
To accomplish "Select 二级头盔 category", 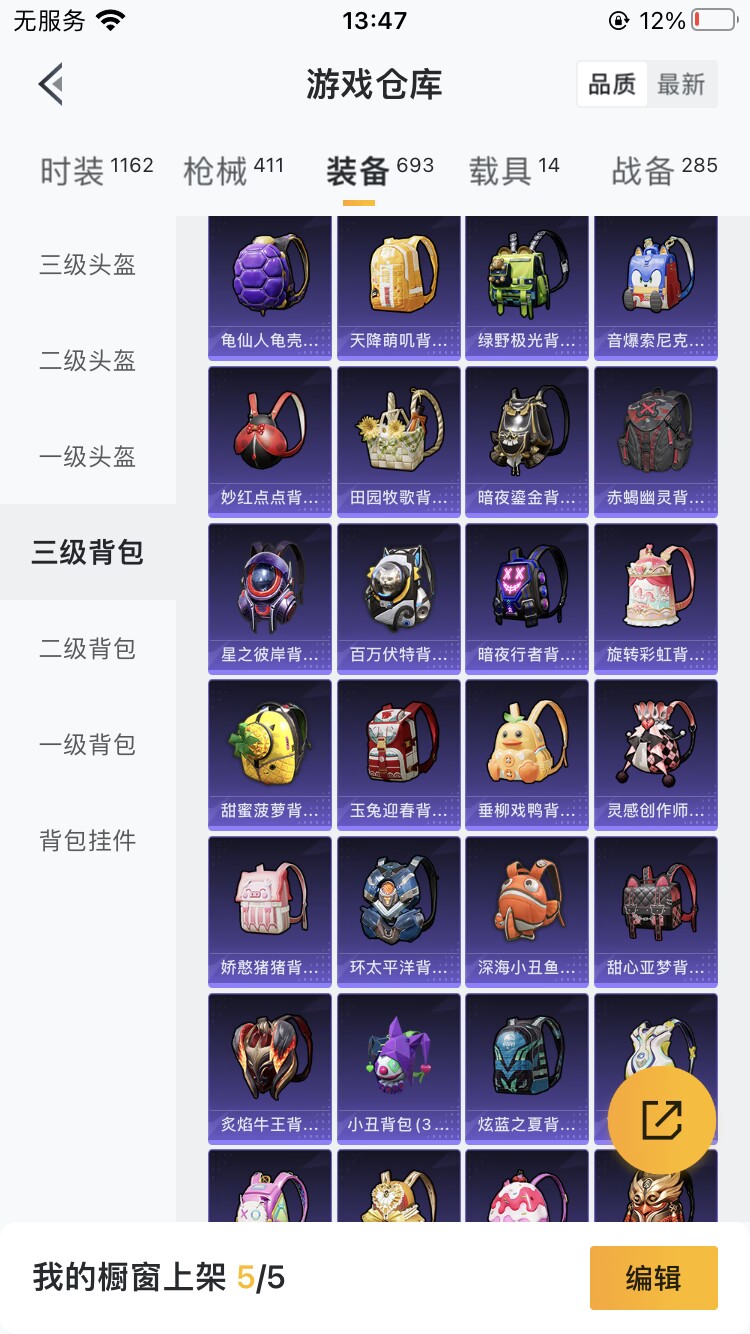I will tap(88, 361).
